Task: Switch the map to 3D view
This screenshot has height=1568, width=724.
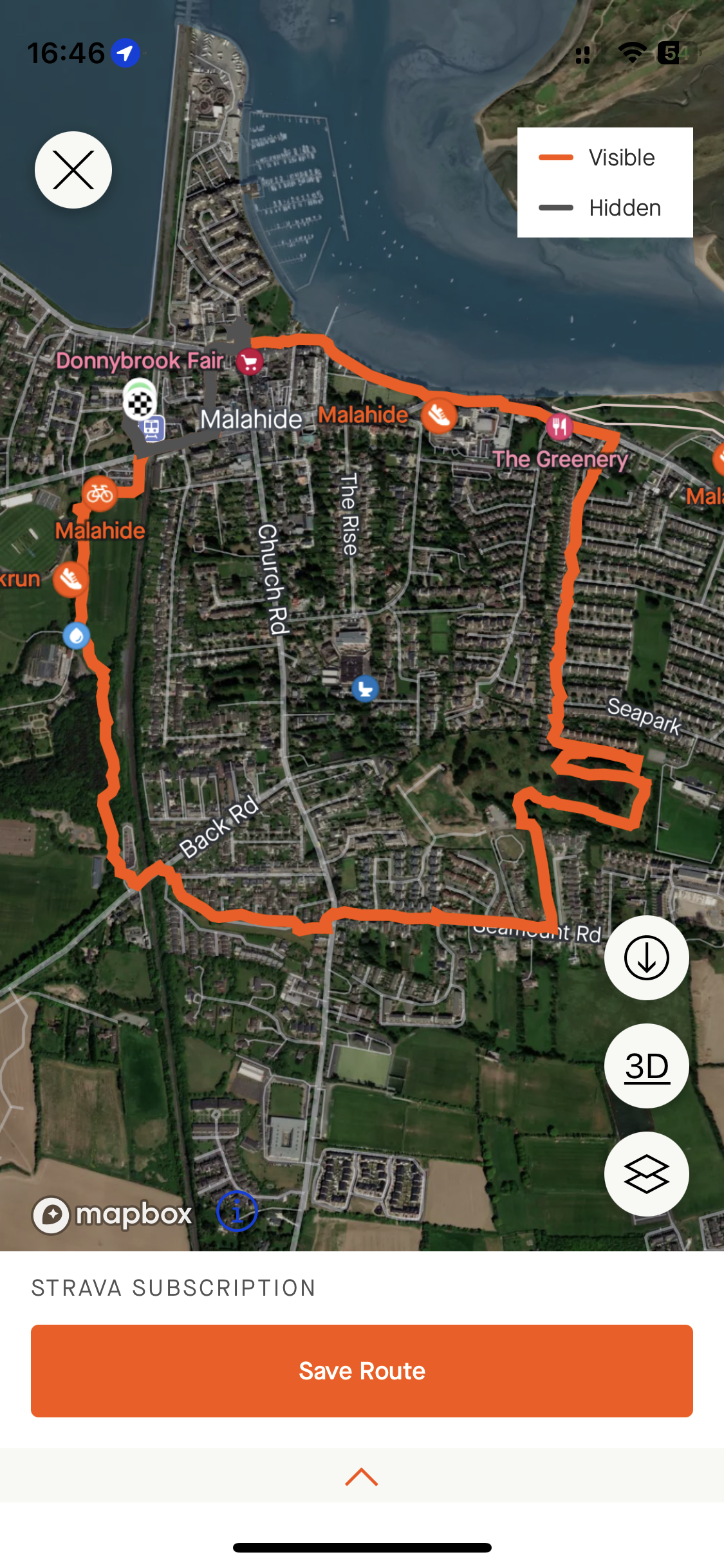Action: pyautogui.click(x=646, y=1066)
